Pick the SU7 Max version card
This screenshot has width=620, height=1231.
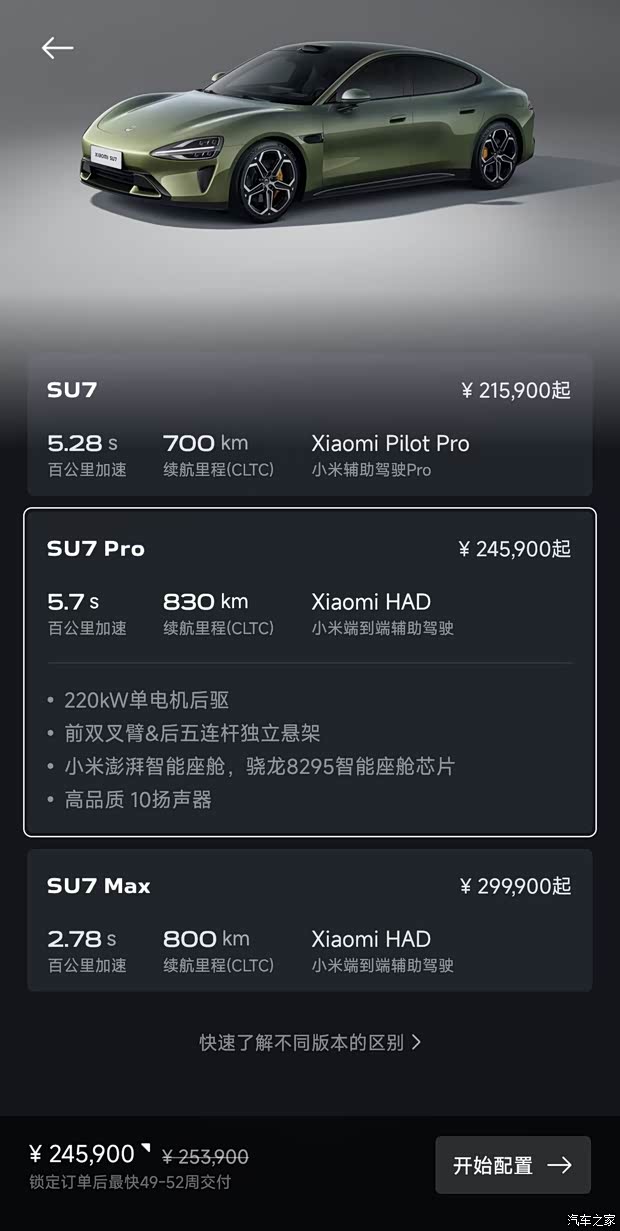point(309,920)
